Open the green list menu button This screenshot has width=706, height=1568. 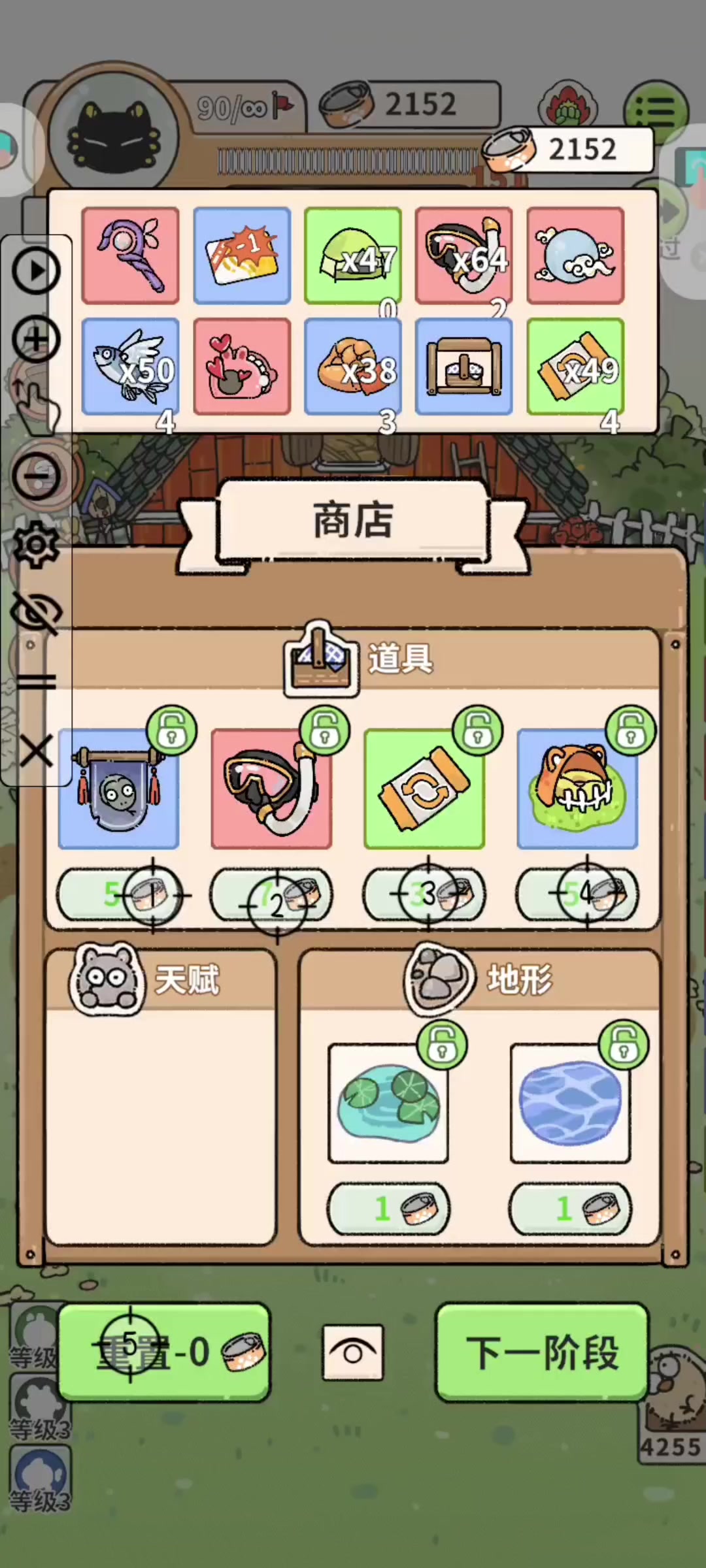click(656, 111)
